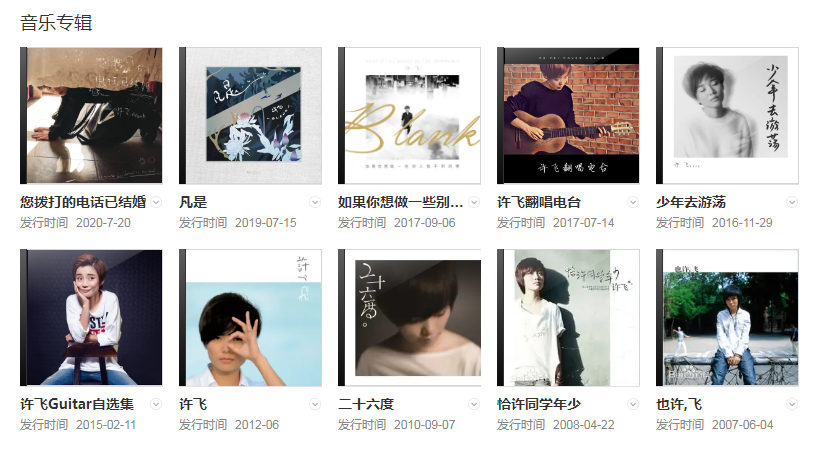
Task: Open the self-titled 许飞 album
Action: click(250, 318)
